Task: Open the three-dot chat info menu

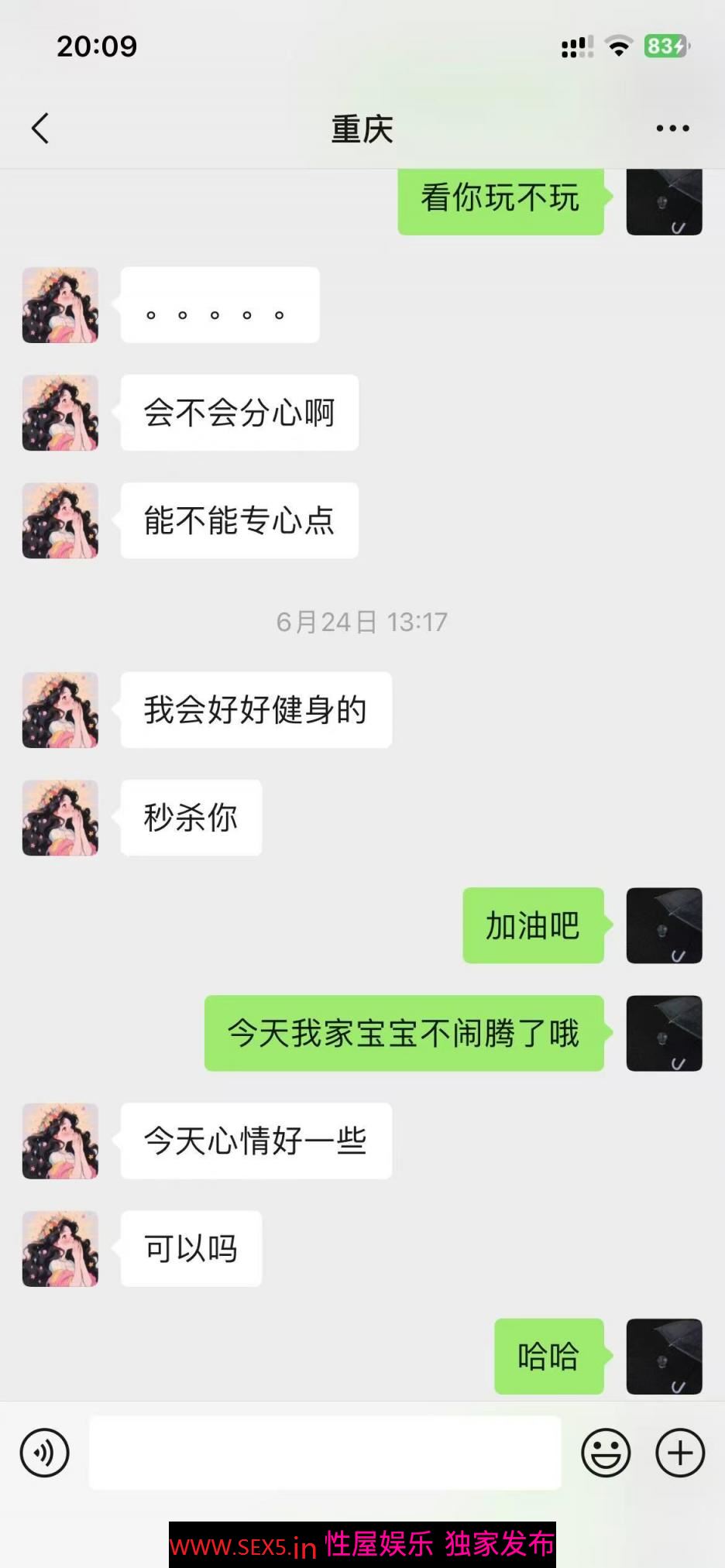Action: pyautogui.click(x=672, y=129)
